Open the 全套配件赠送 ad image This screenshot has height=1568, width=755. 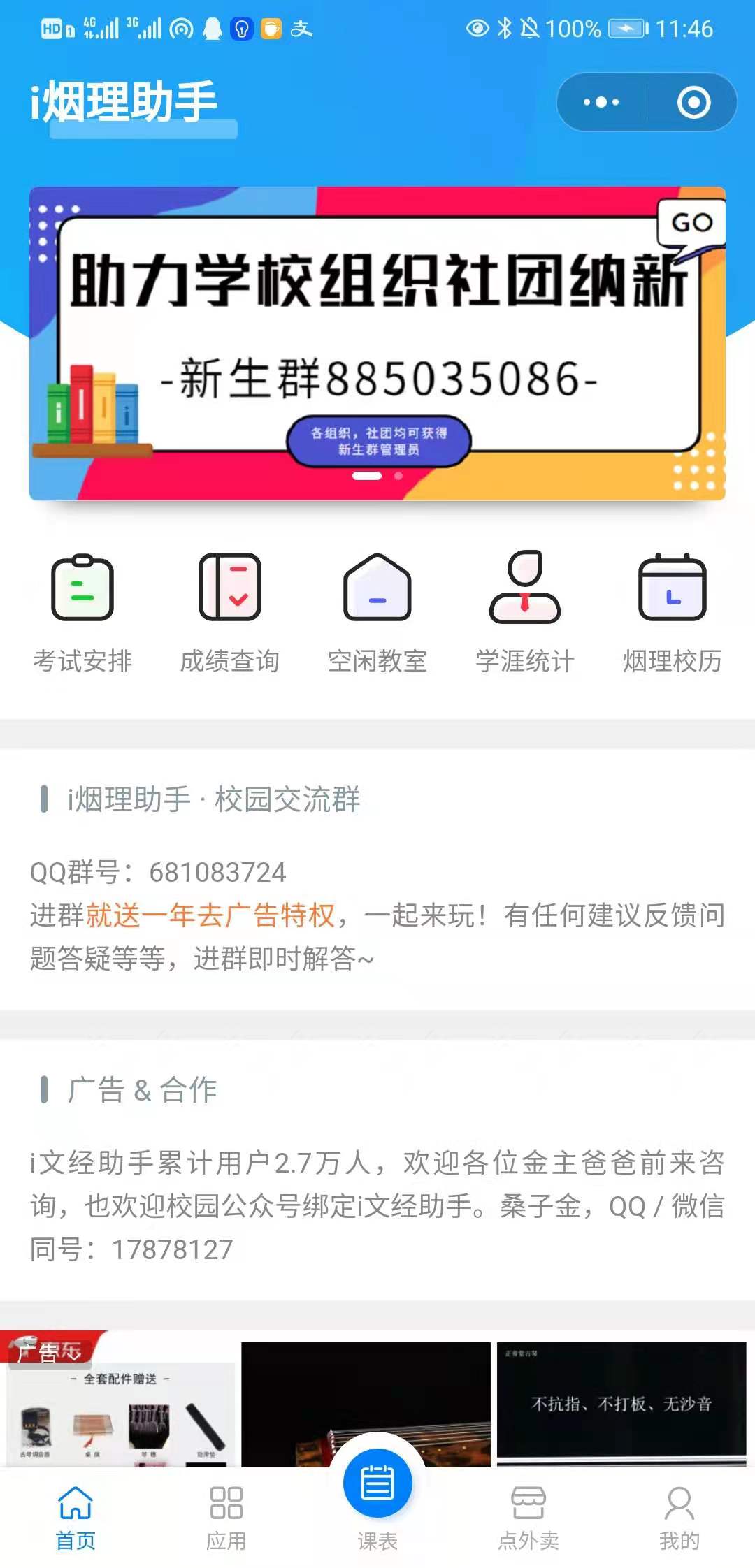[120, 1404]
